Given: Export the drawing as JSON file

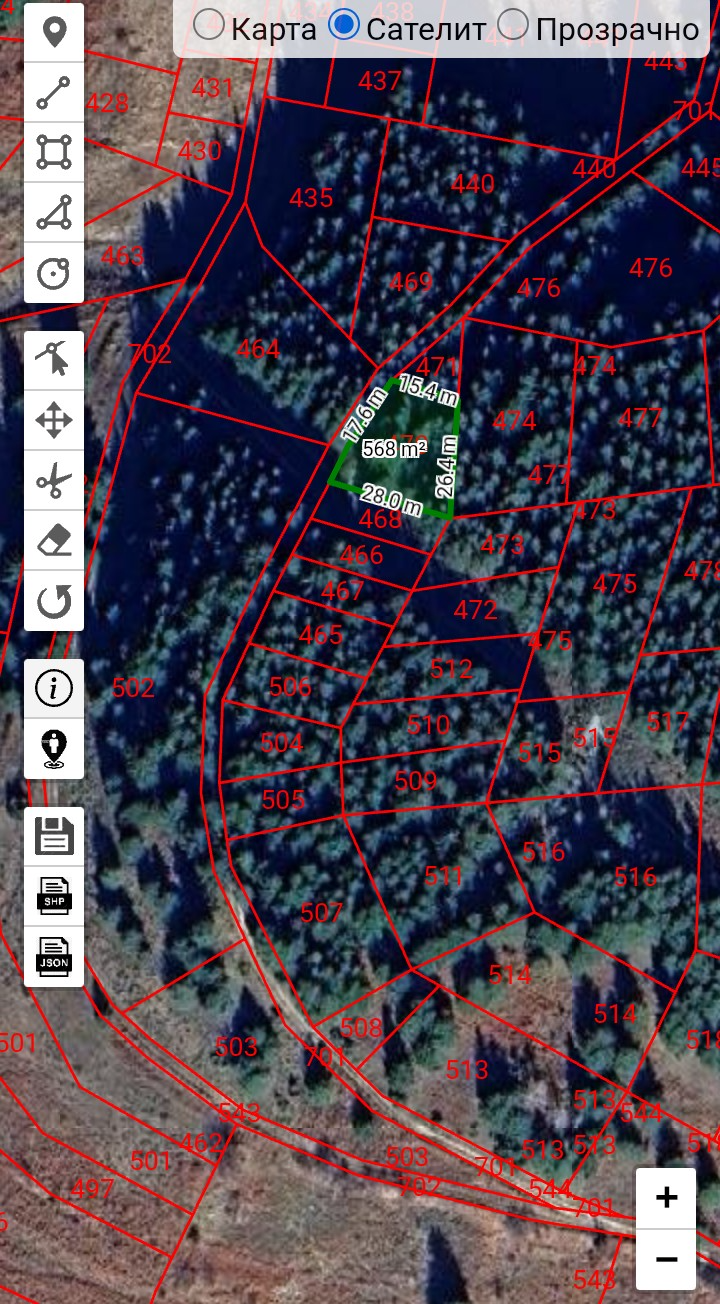Looking at the screenshot, I should click(x=54, y=956).
